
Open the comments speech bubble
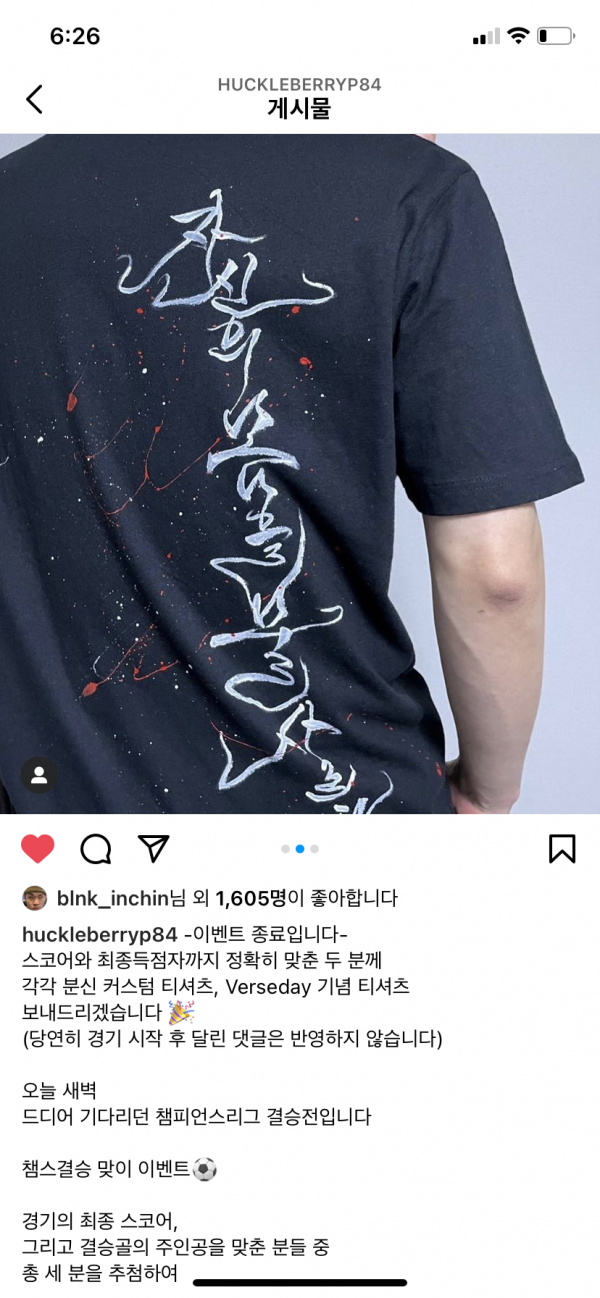point(95,849)
